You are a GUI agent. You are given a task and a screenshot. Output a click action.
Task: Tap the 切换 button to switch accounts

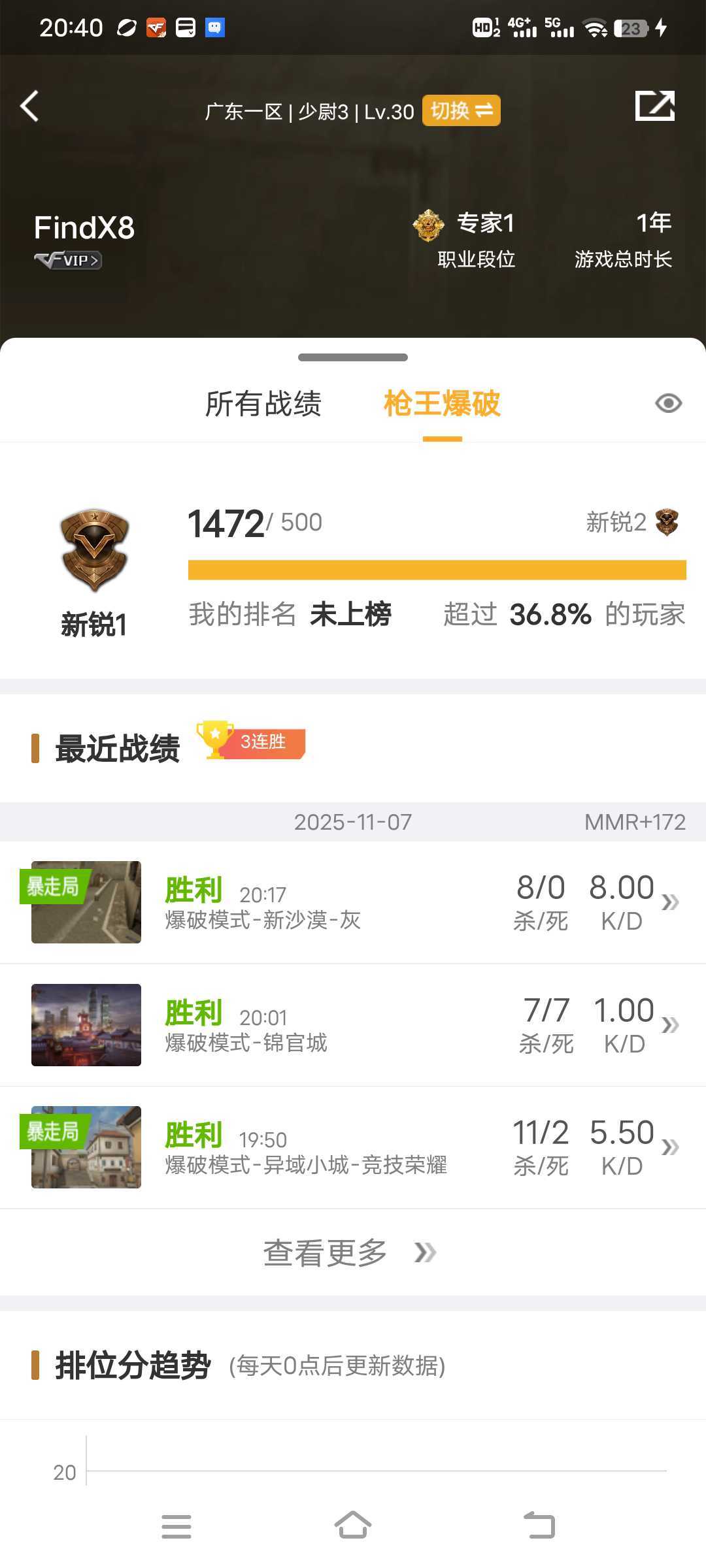tap(460, 110)
